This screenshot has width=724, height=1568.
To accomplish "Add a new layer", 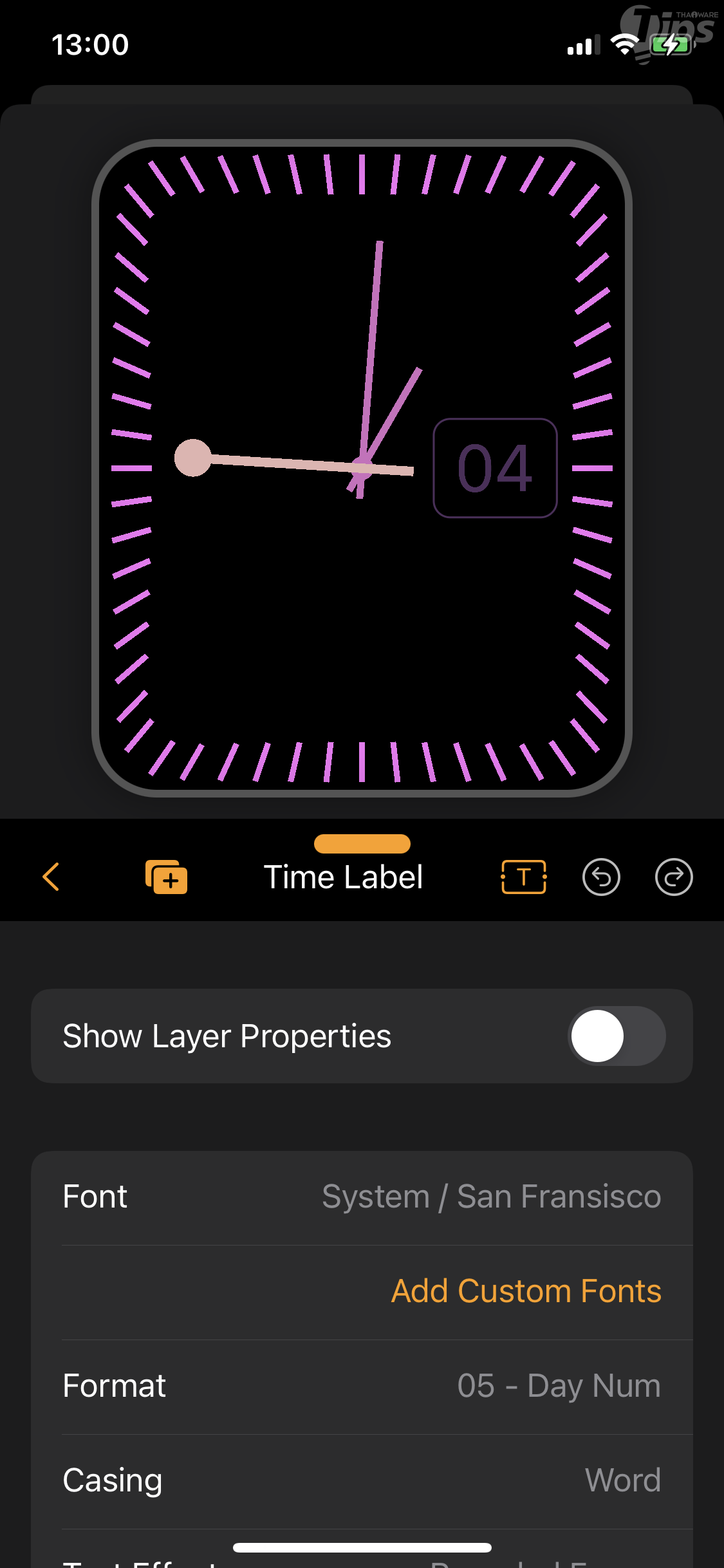I will [166, 877].
